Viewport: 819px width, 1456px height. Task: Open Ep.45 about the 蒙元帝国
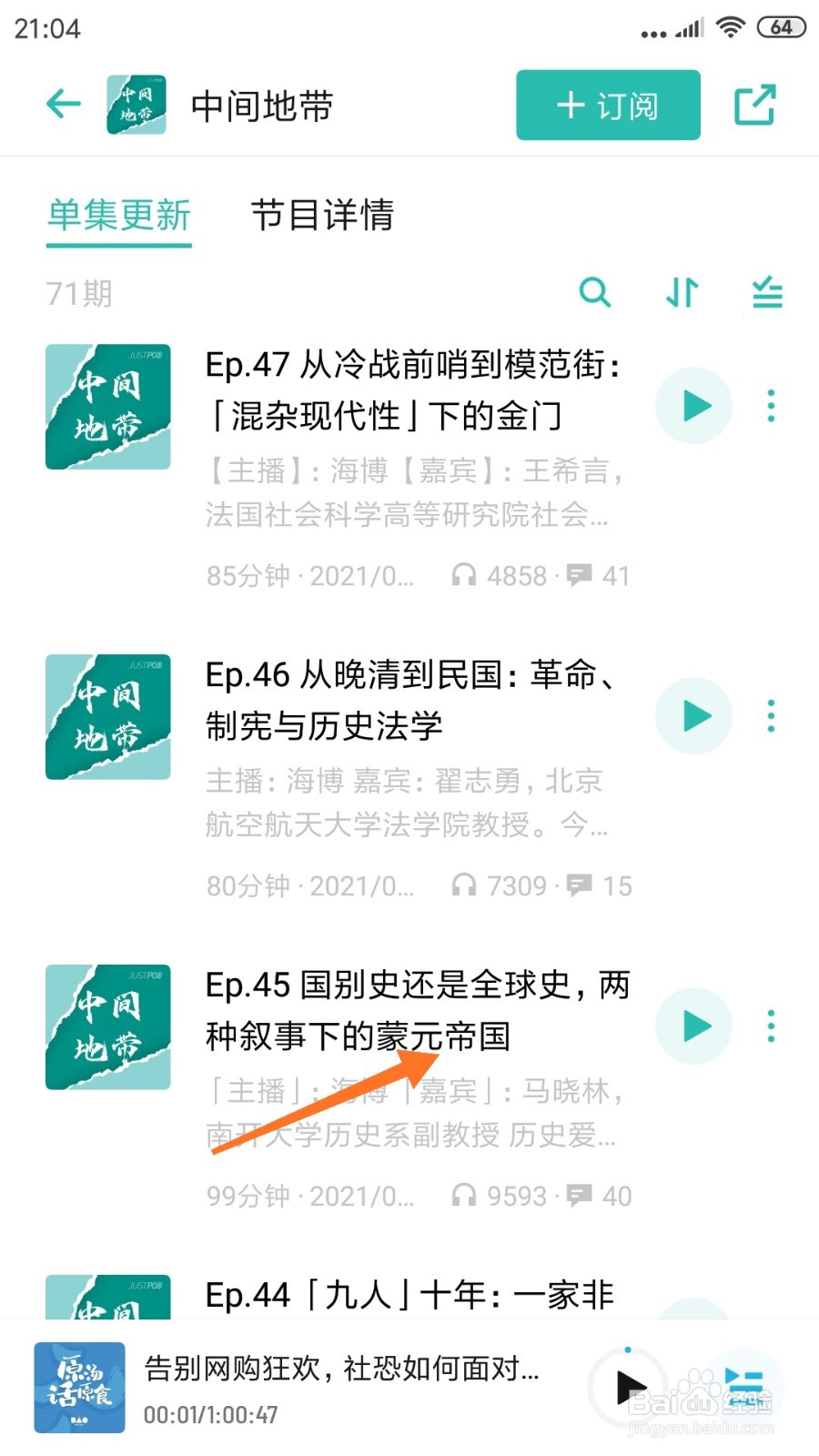tap(417, 1010)
